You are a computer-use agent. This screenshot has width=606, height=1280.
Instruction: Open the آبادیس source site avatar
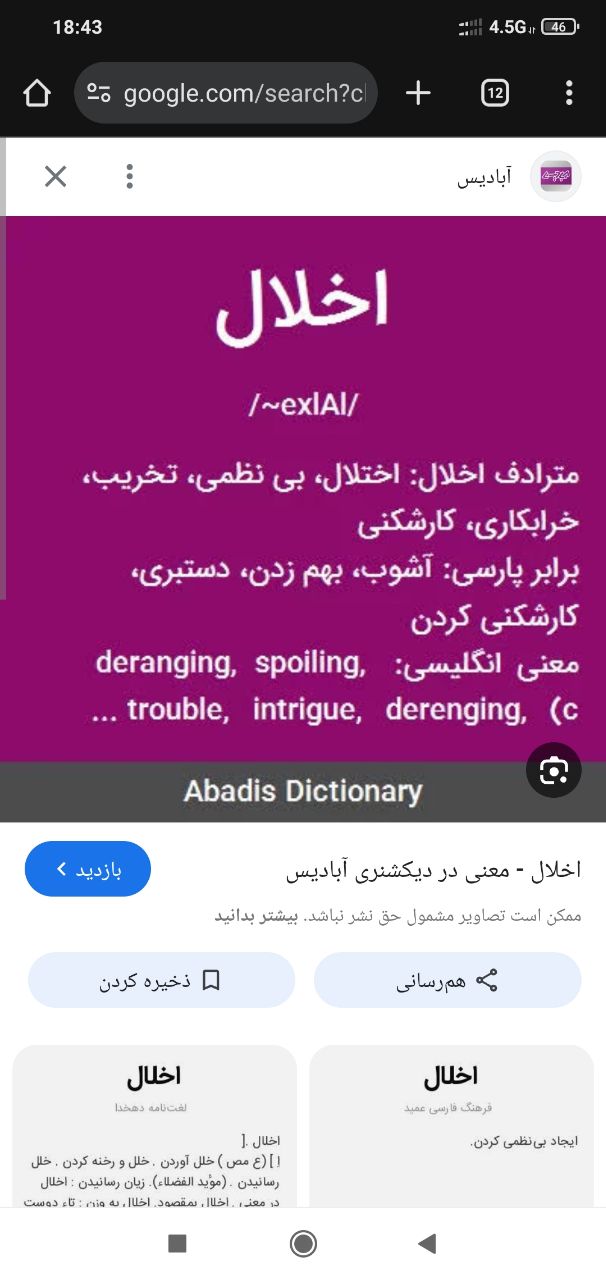555,177
